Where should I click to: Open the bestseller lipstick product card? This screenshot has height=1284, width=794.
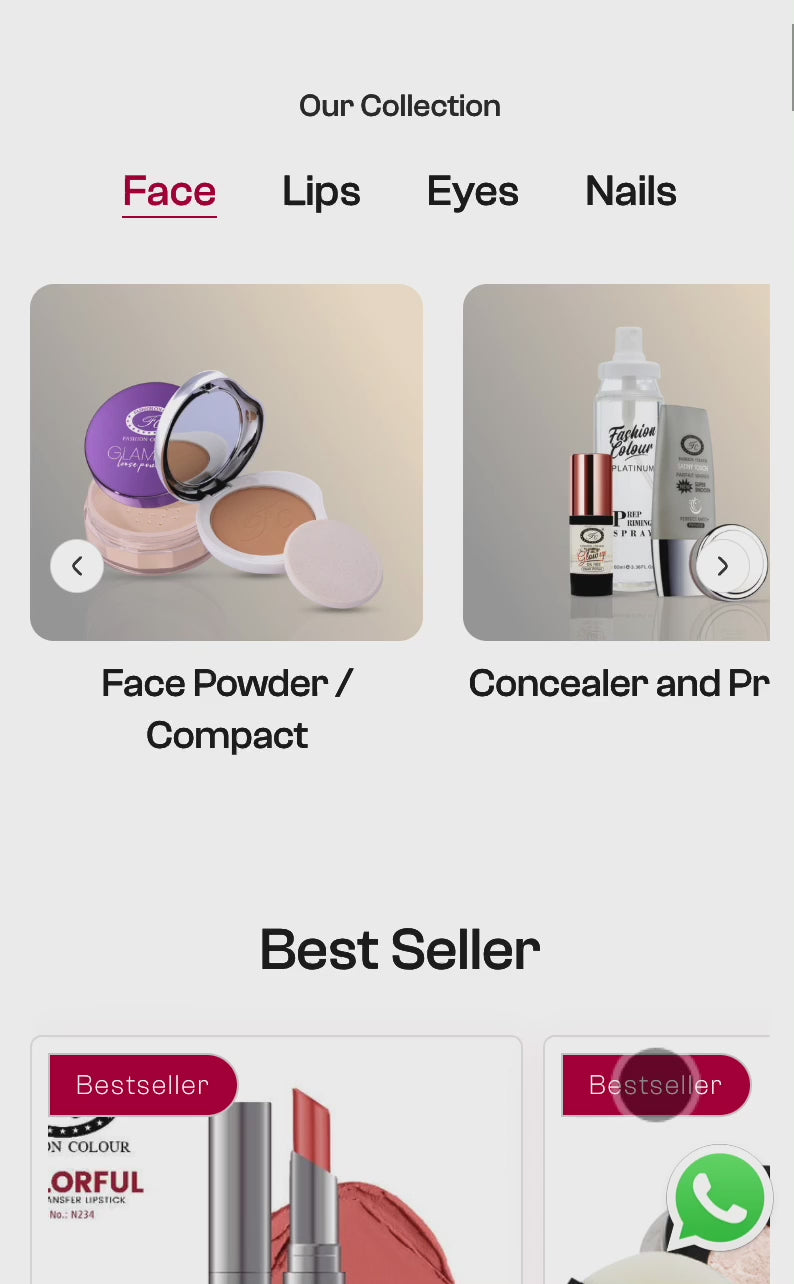[x=277, y=1160]
